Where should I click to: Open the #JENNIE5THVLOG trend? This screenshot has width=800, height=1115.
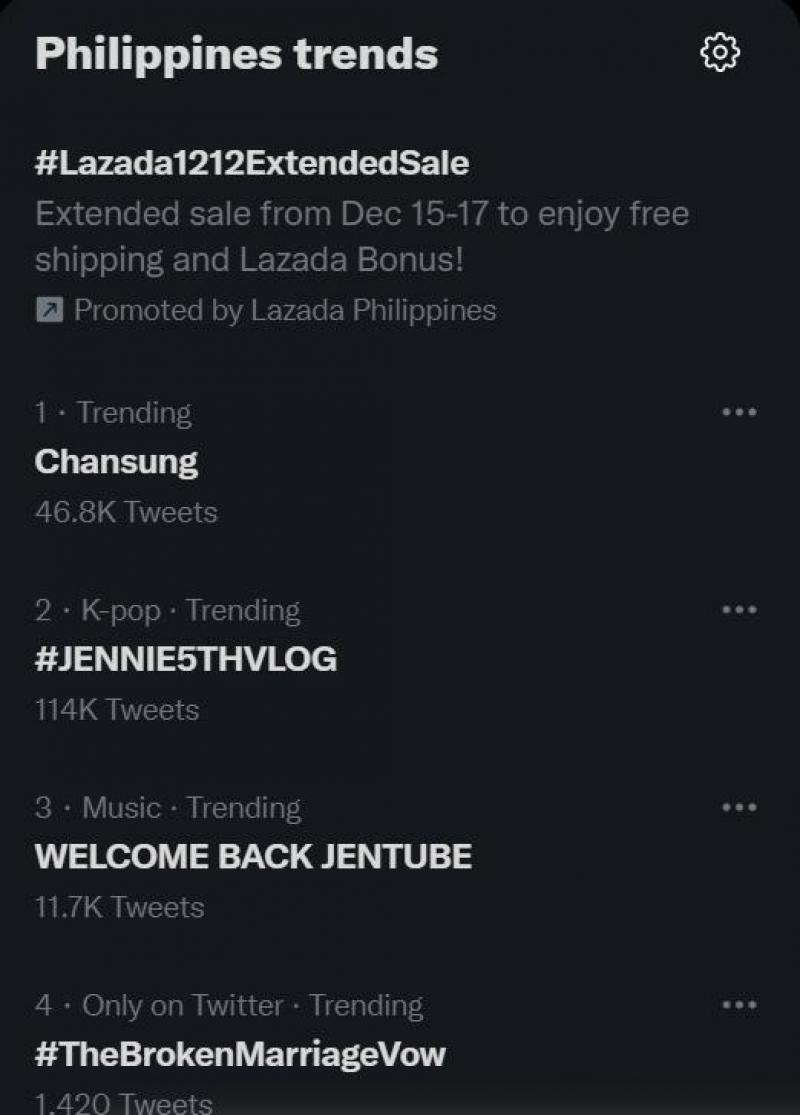point(186,660)
